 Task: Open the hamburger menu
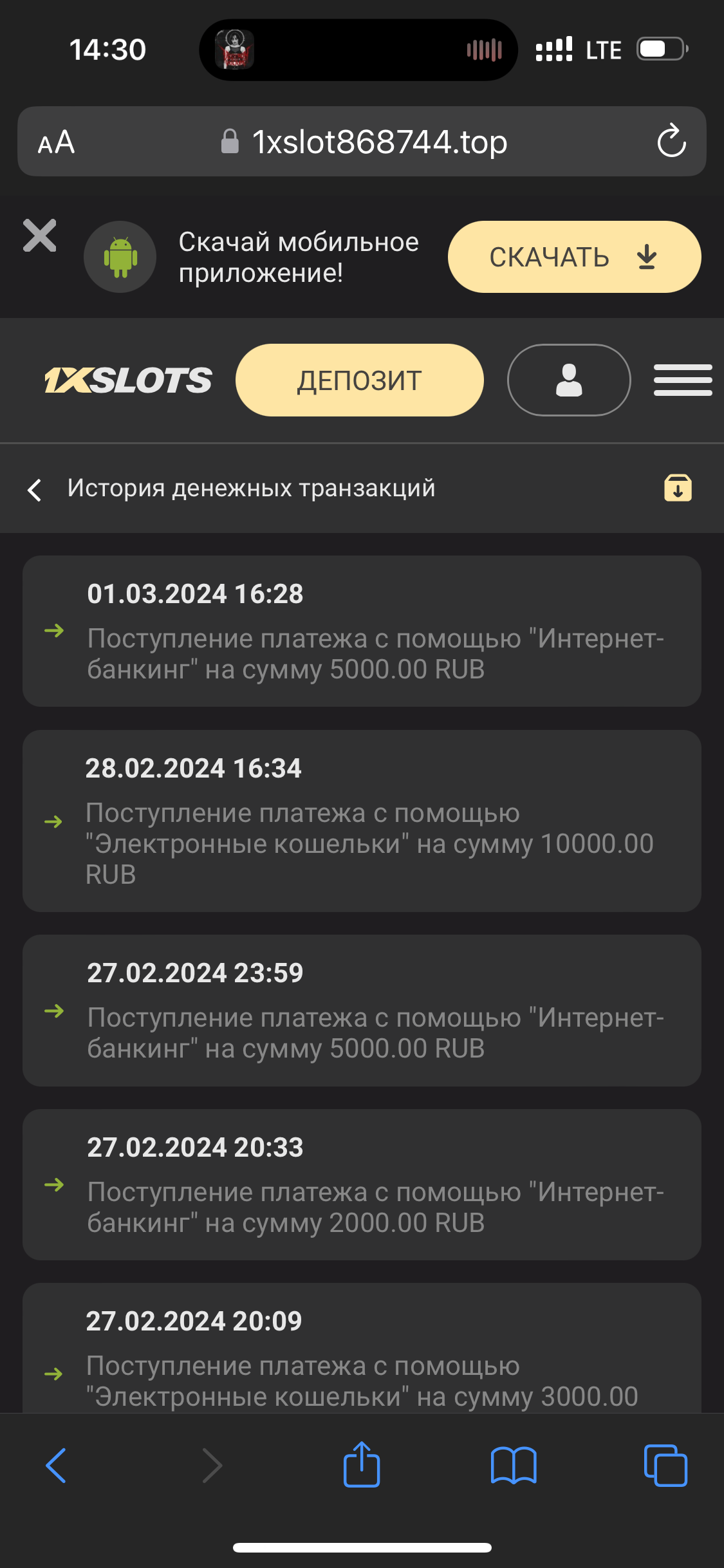pos(682,380)
